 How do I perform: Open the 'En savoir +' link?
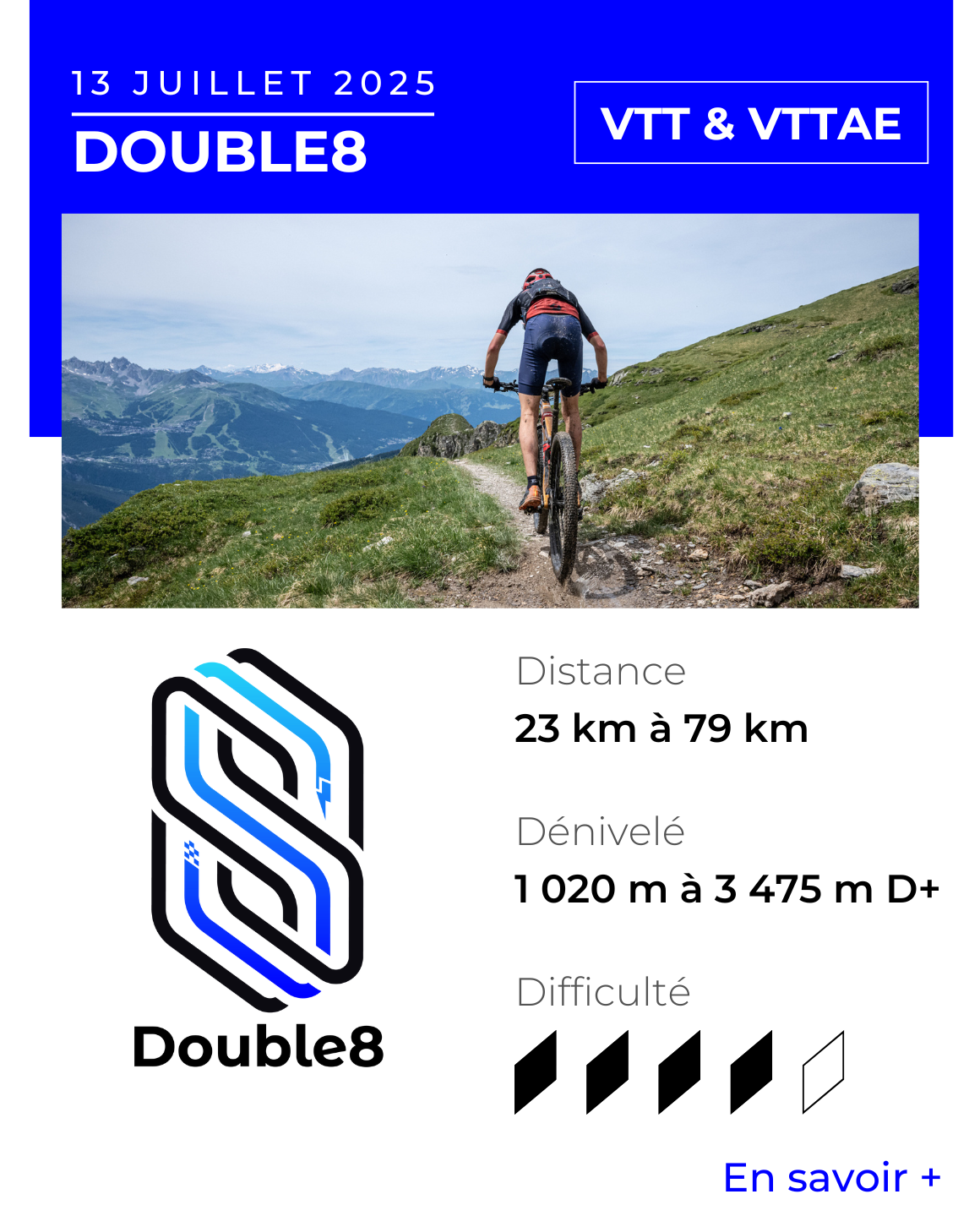point(831,1177)
